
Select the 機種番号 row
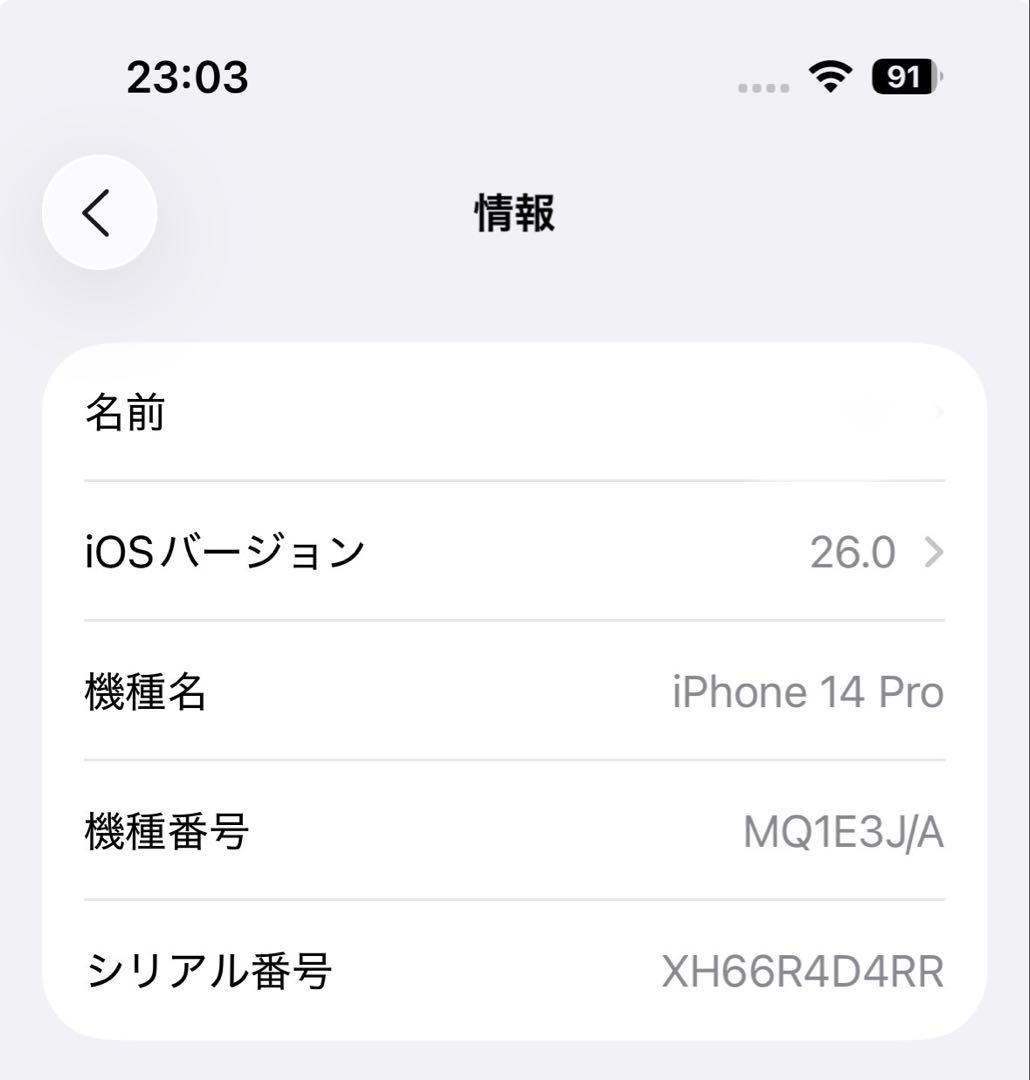pos(515,830)
